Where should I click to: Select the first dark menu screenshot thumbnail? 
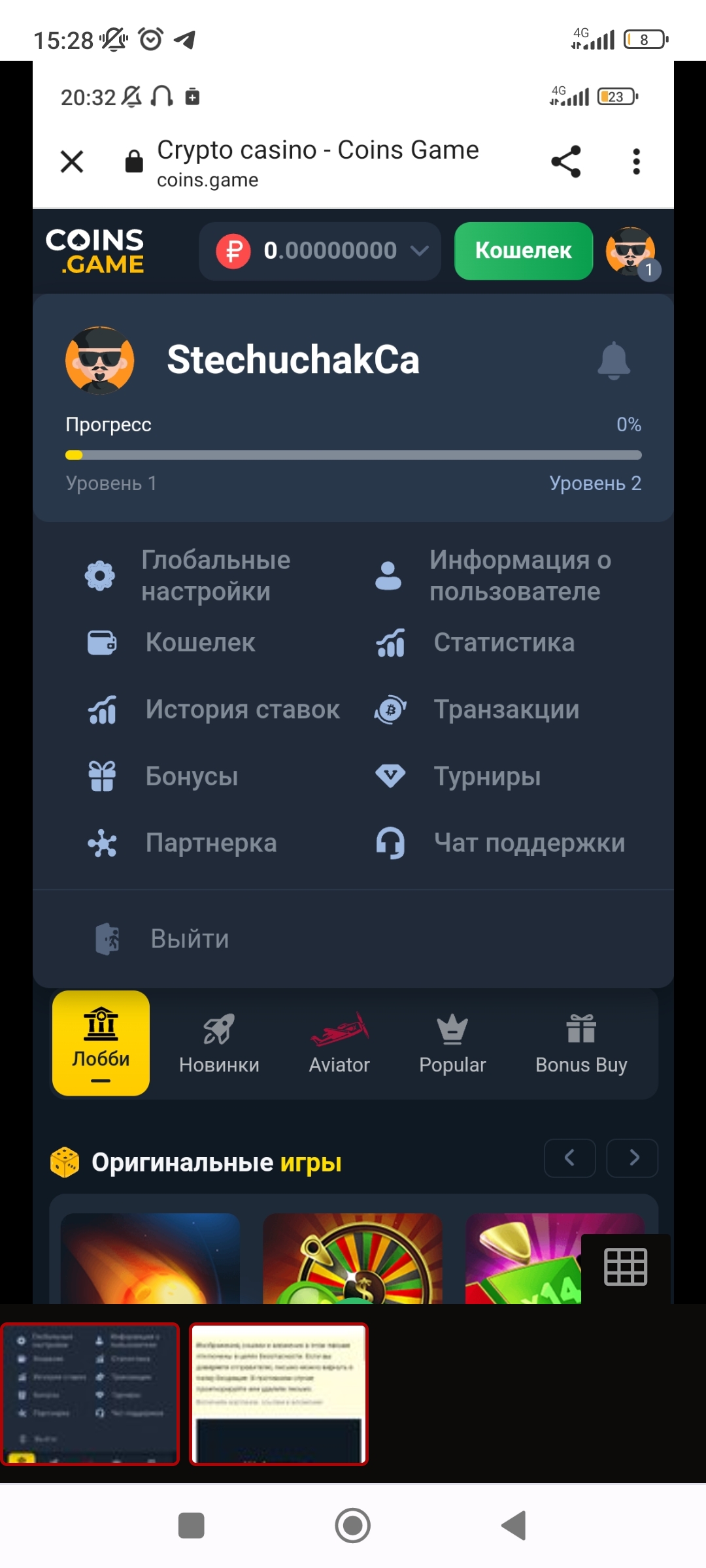click(90, 1394)
